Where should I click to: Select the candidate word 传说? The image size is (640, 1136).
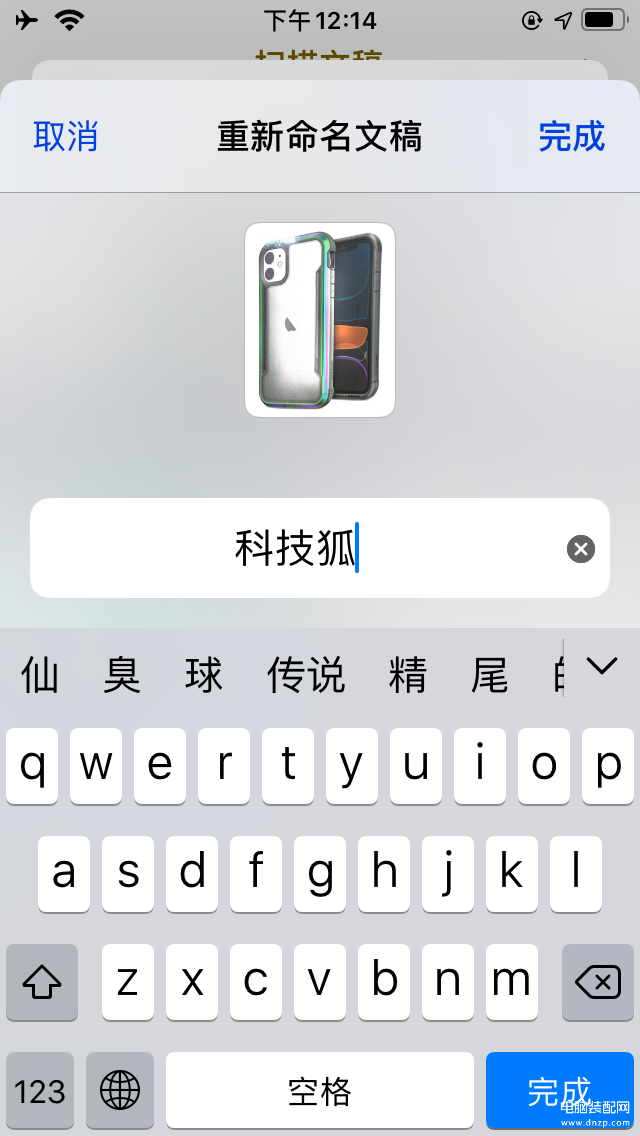pyautogui.click(x=306, y=674)
